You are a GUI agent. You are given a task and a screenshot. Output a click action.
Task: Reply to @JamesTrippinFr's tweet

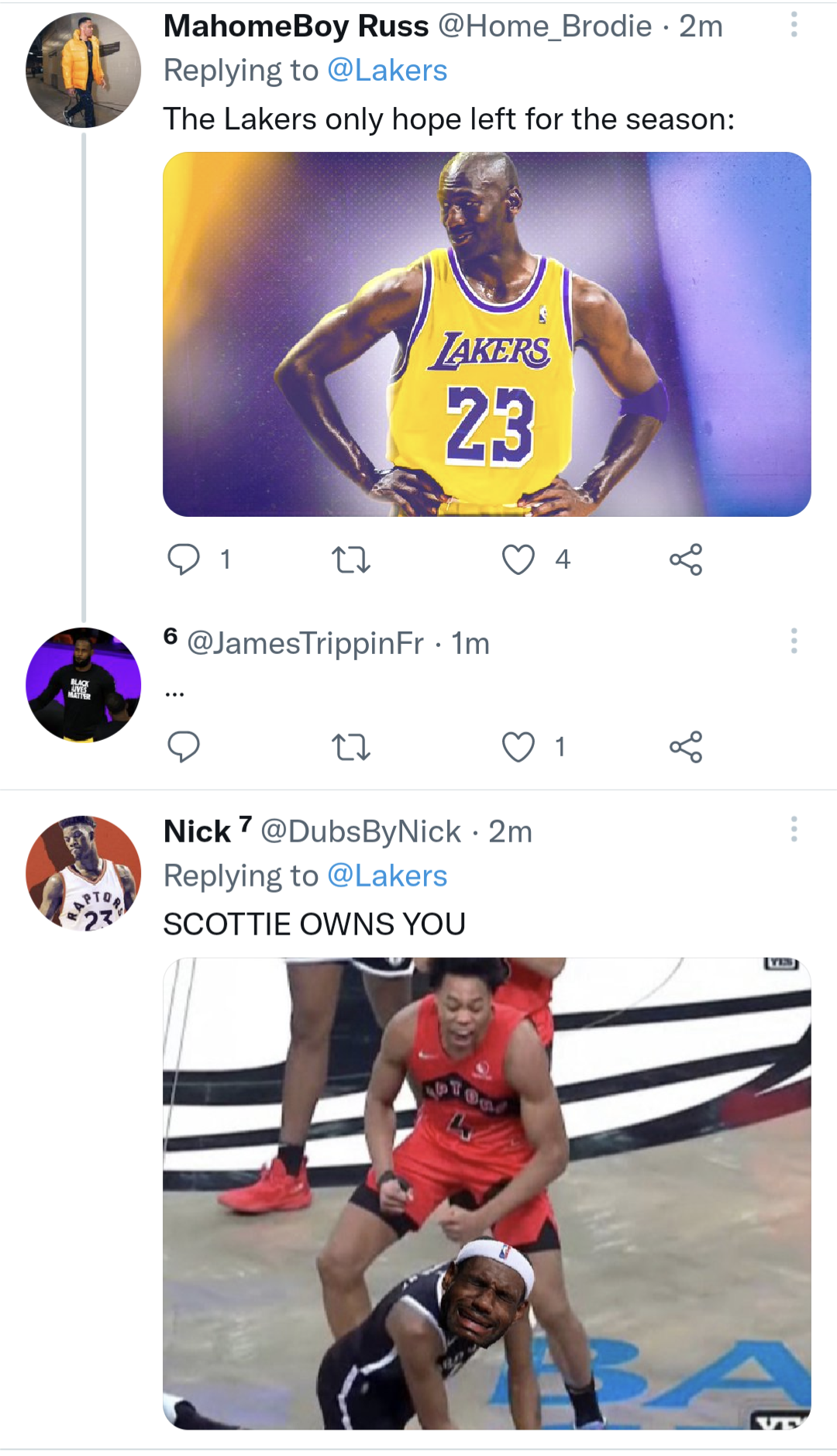[x=184, y=746]
